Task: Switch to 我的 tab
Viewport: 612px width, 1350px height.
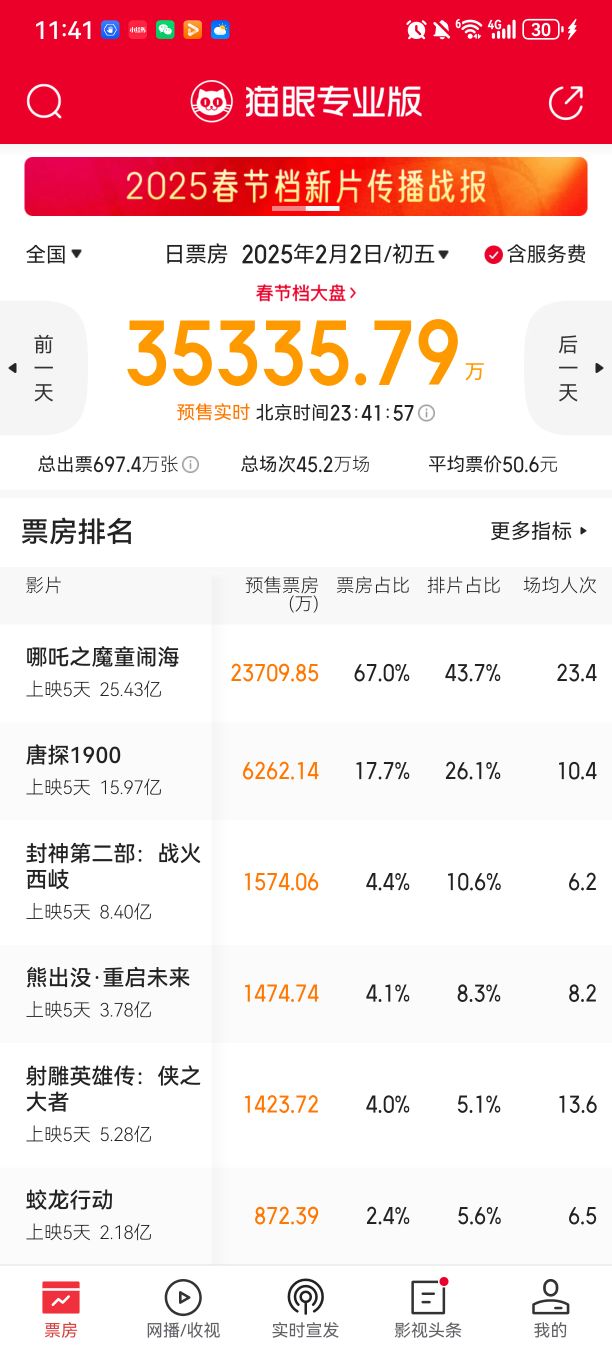Action: click(x=550, y=1309)
